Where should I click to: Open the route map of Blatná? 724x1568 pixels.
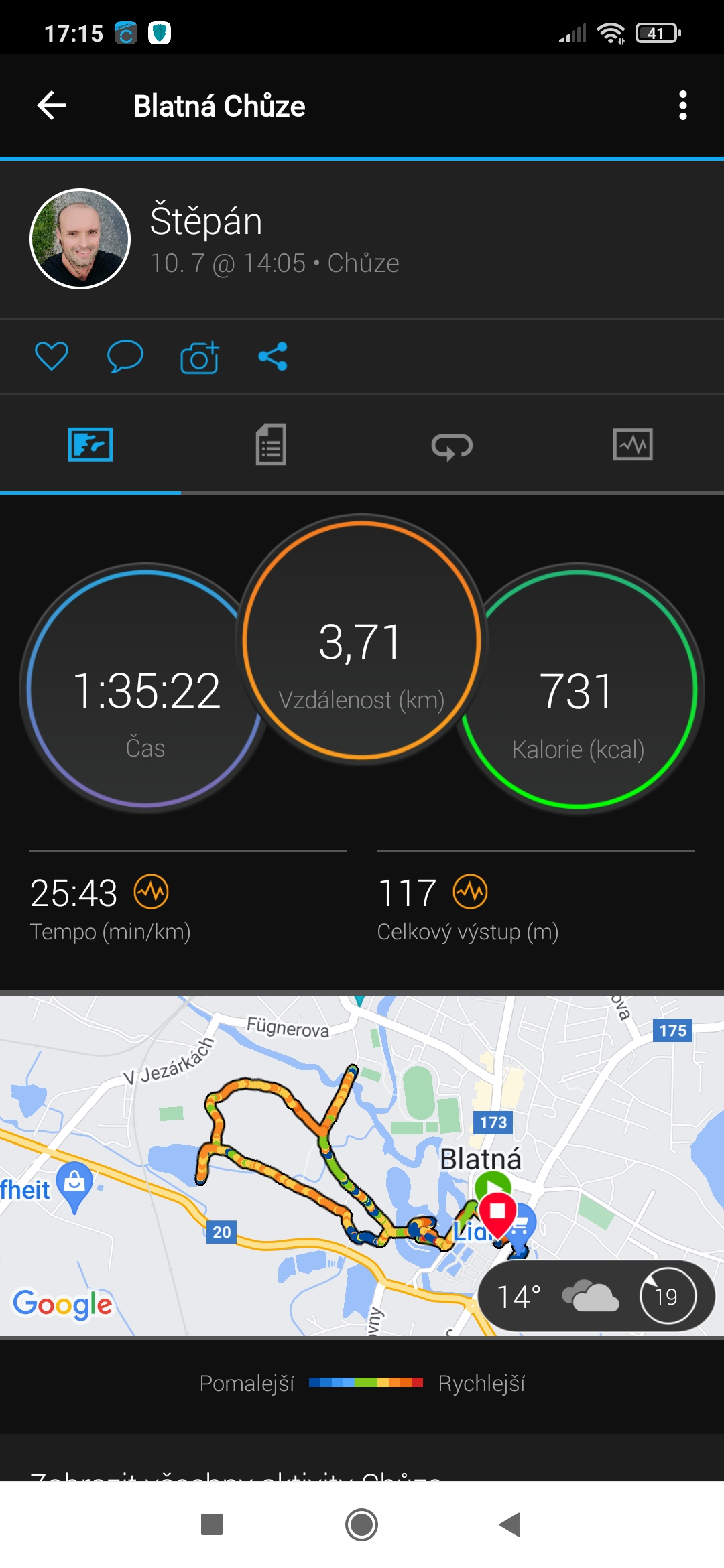click(362, 1166)
